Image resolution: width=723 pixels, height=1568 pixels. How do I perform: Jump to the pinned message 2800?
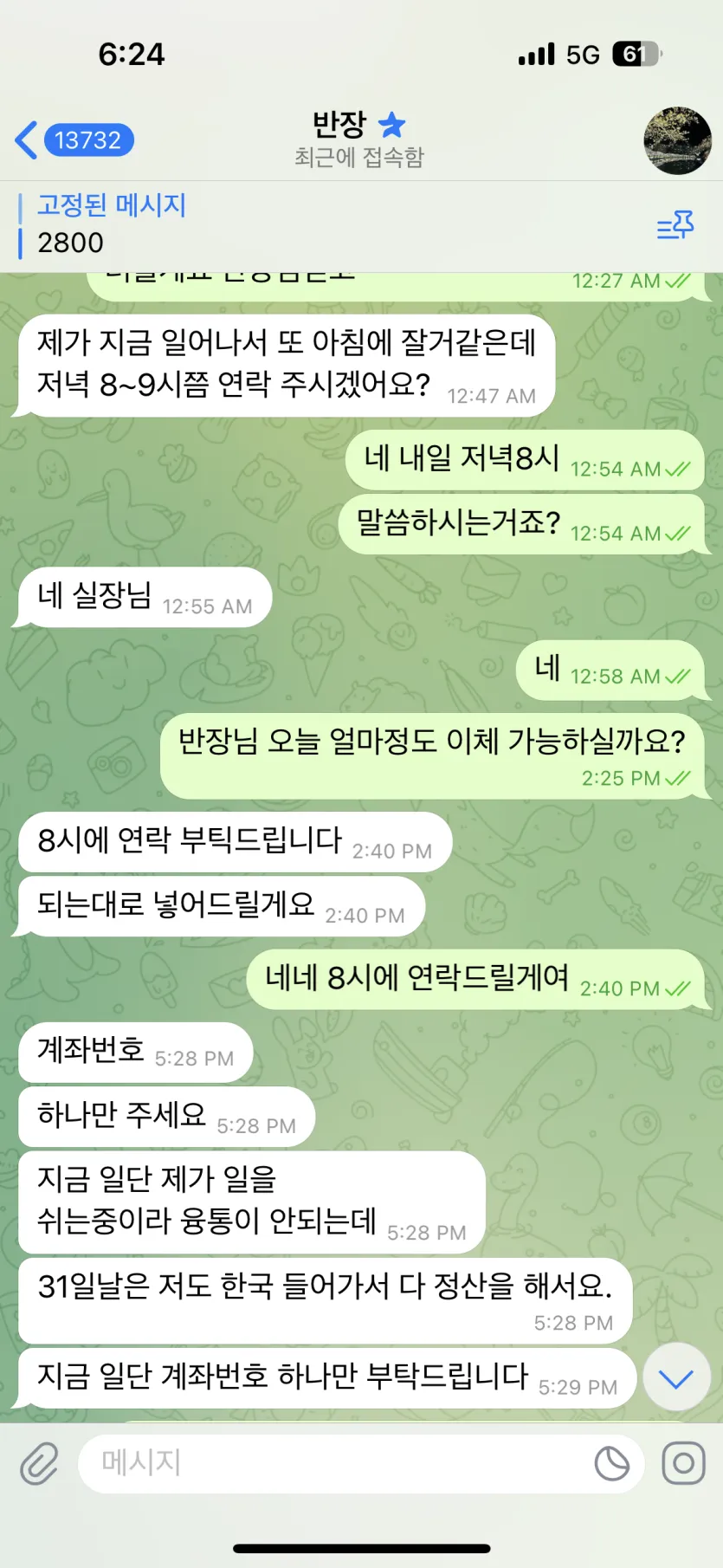click(x=260, y=225)
